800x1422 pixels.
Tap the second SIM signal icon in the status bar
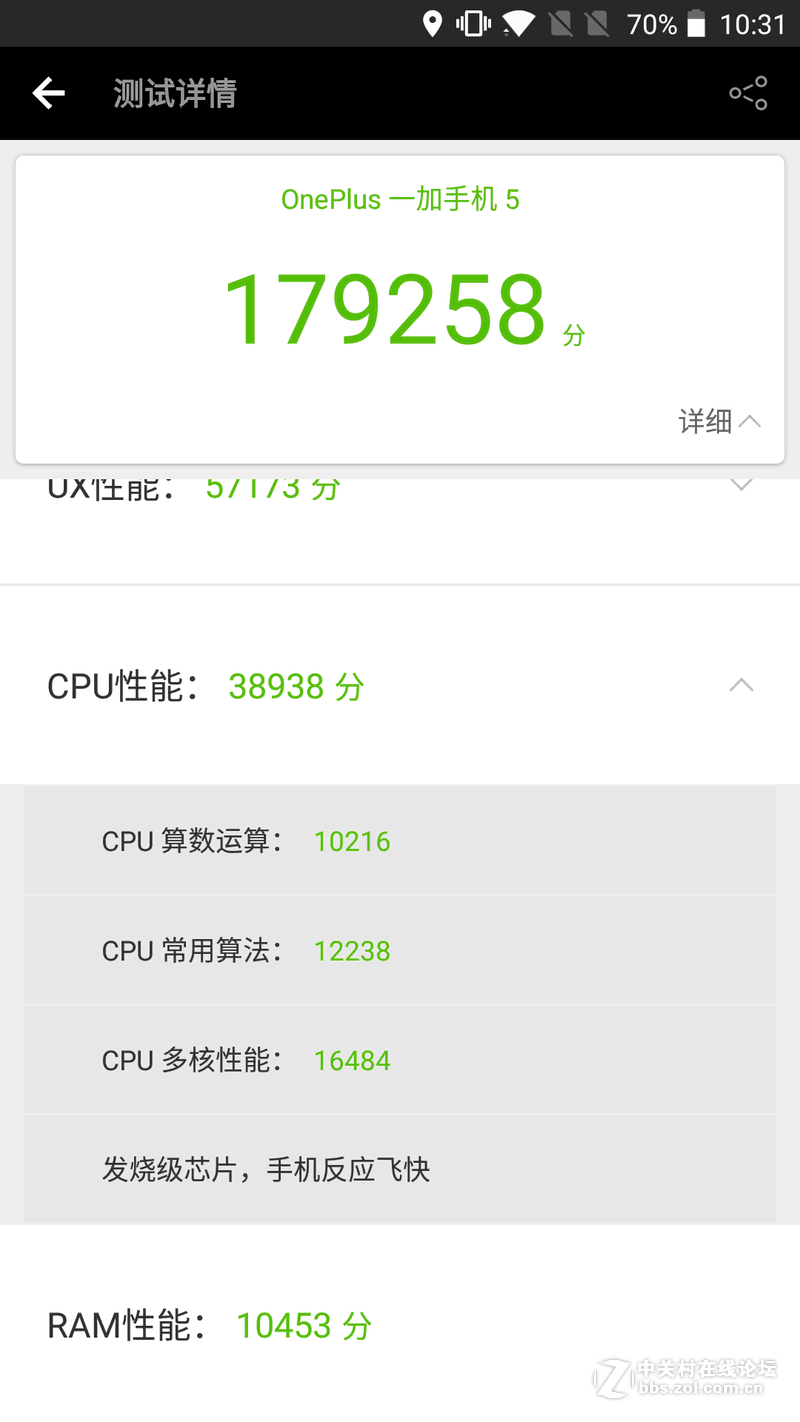point(597,23)
